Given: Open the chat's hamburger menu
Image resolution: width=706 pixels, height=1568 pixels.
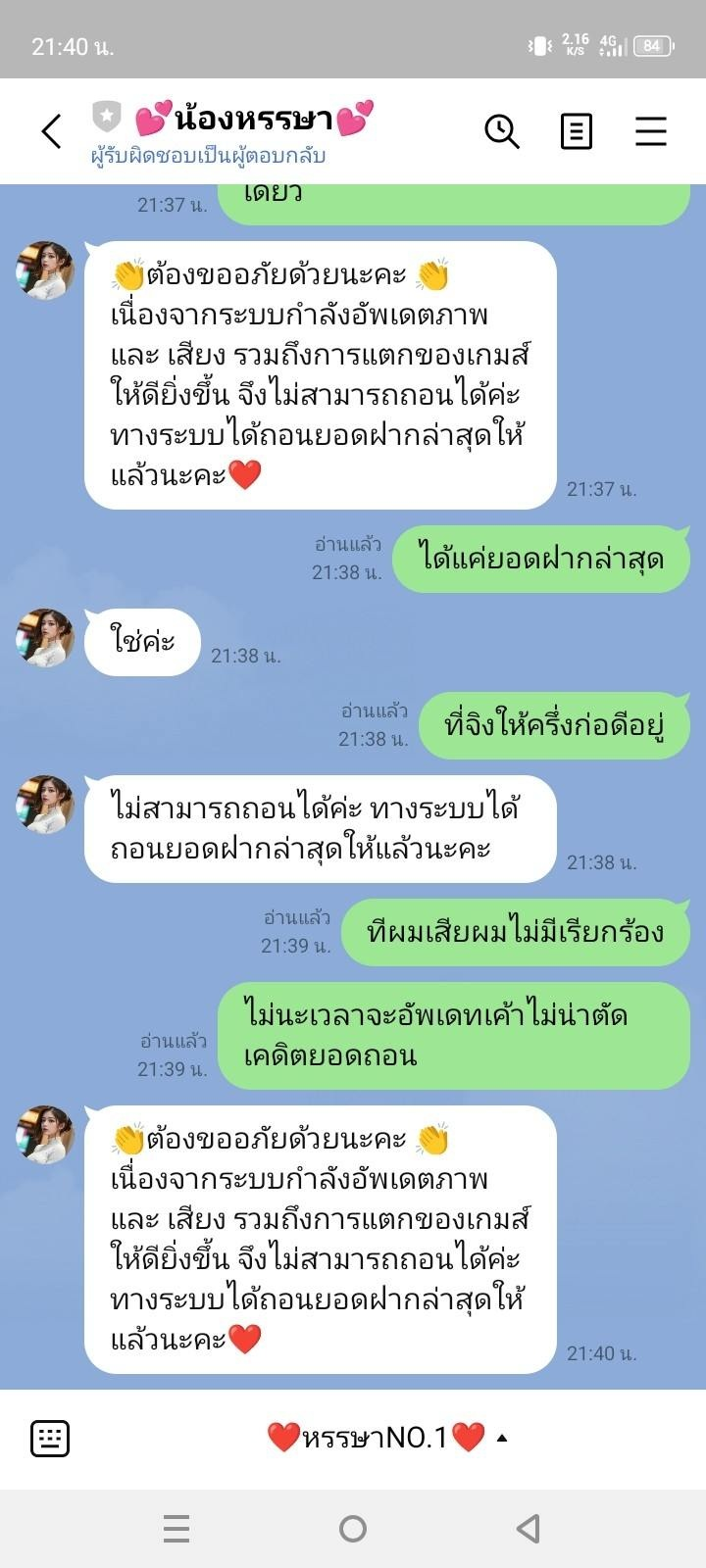Looking at the screenshot, I should (651, 131).
